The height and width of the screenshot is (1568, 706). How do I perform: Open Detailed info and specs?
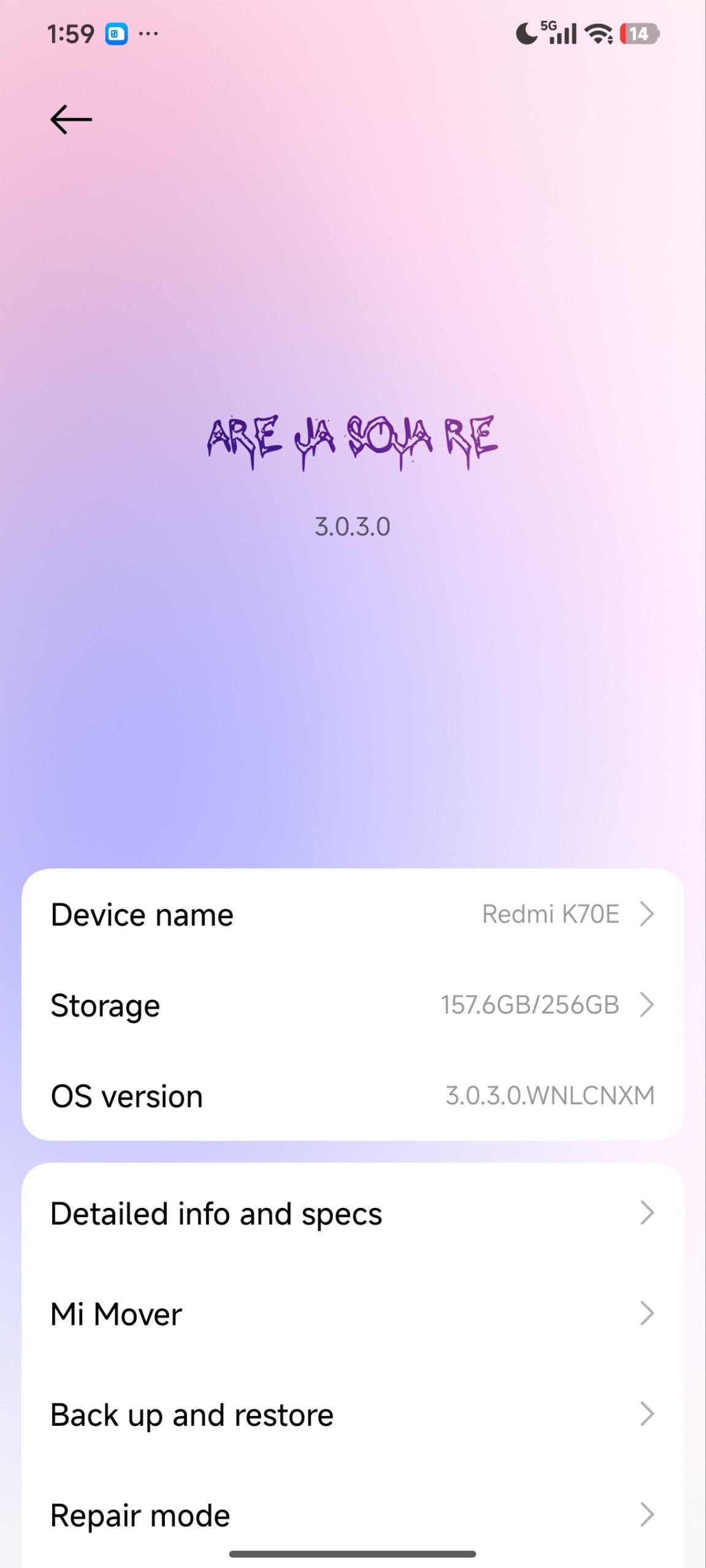click(x=352, y=1213)
